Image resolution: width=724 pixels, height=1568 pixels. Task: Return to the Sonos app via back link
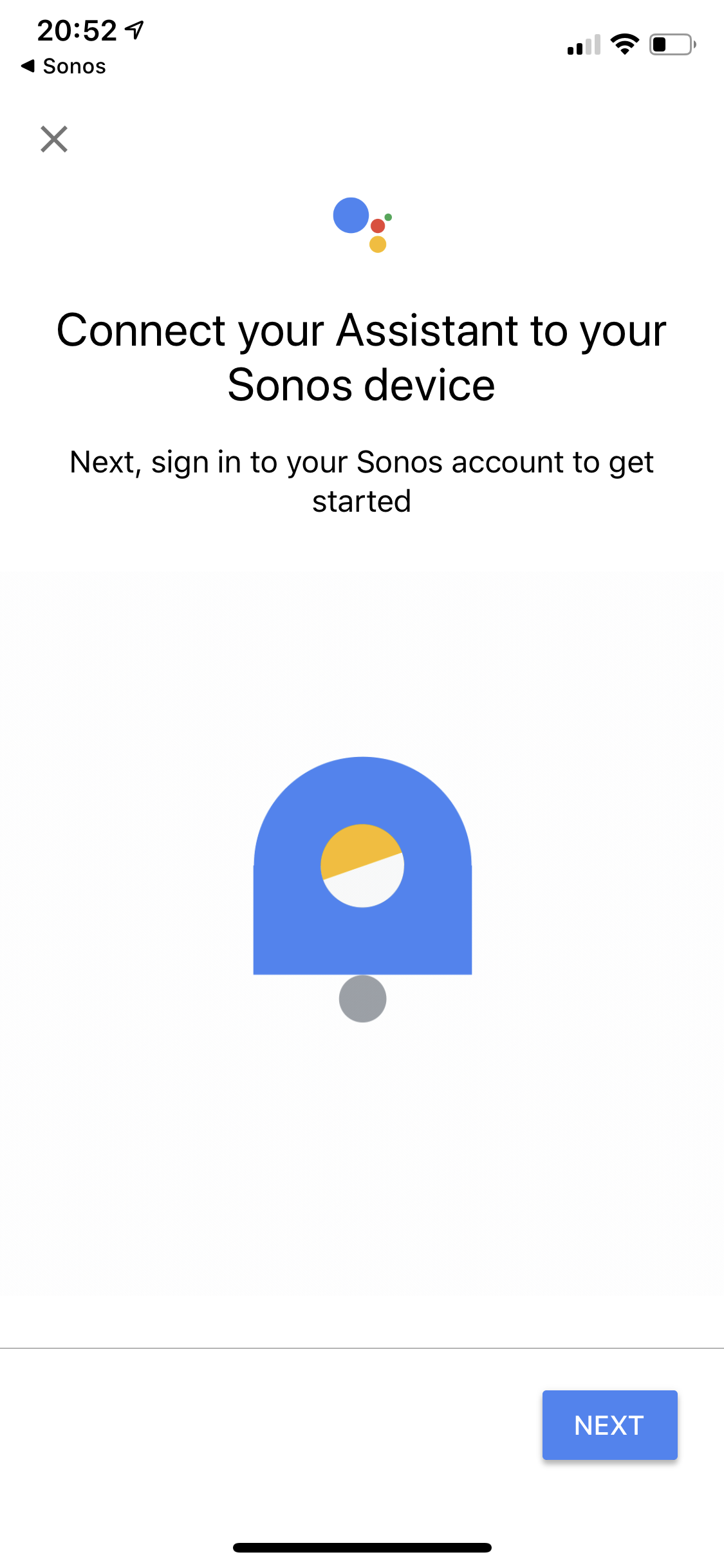point(63,66)
